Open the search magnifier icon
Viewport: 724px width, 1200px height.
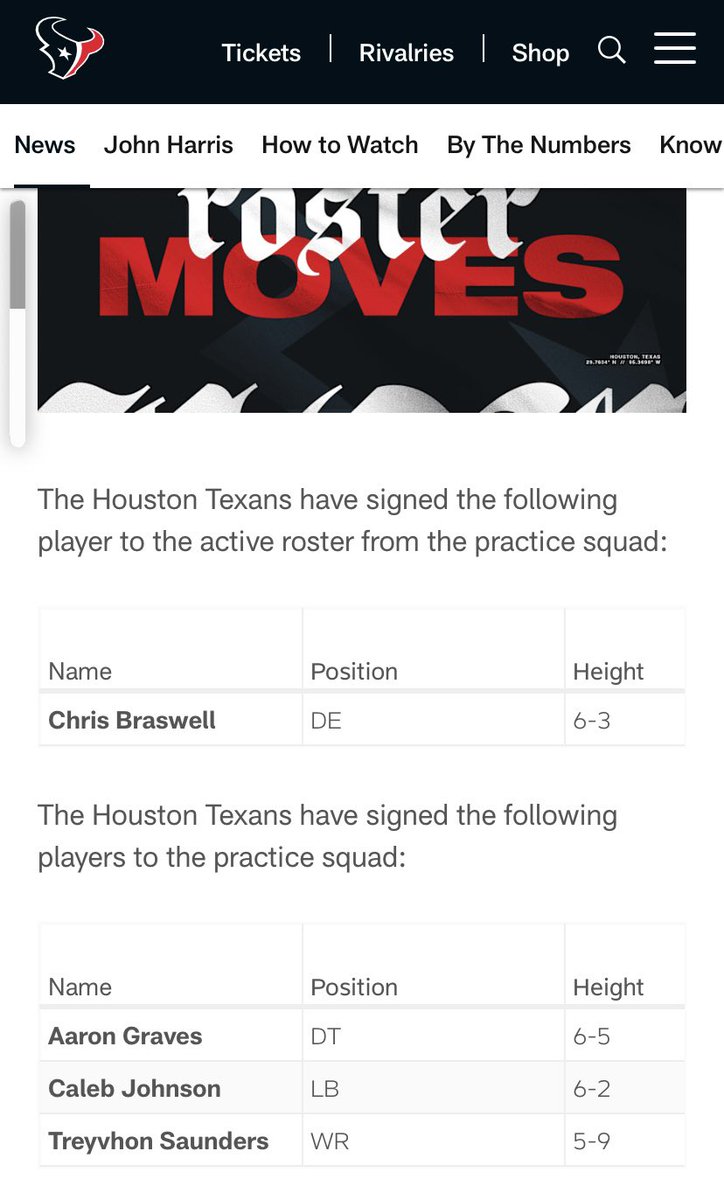coord(612,50)
